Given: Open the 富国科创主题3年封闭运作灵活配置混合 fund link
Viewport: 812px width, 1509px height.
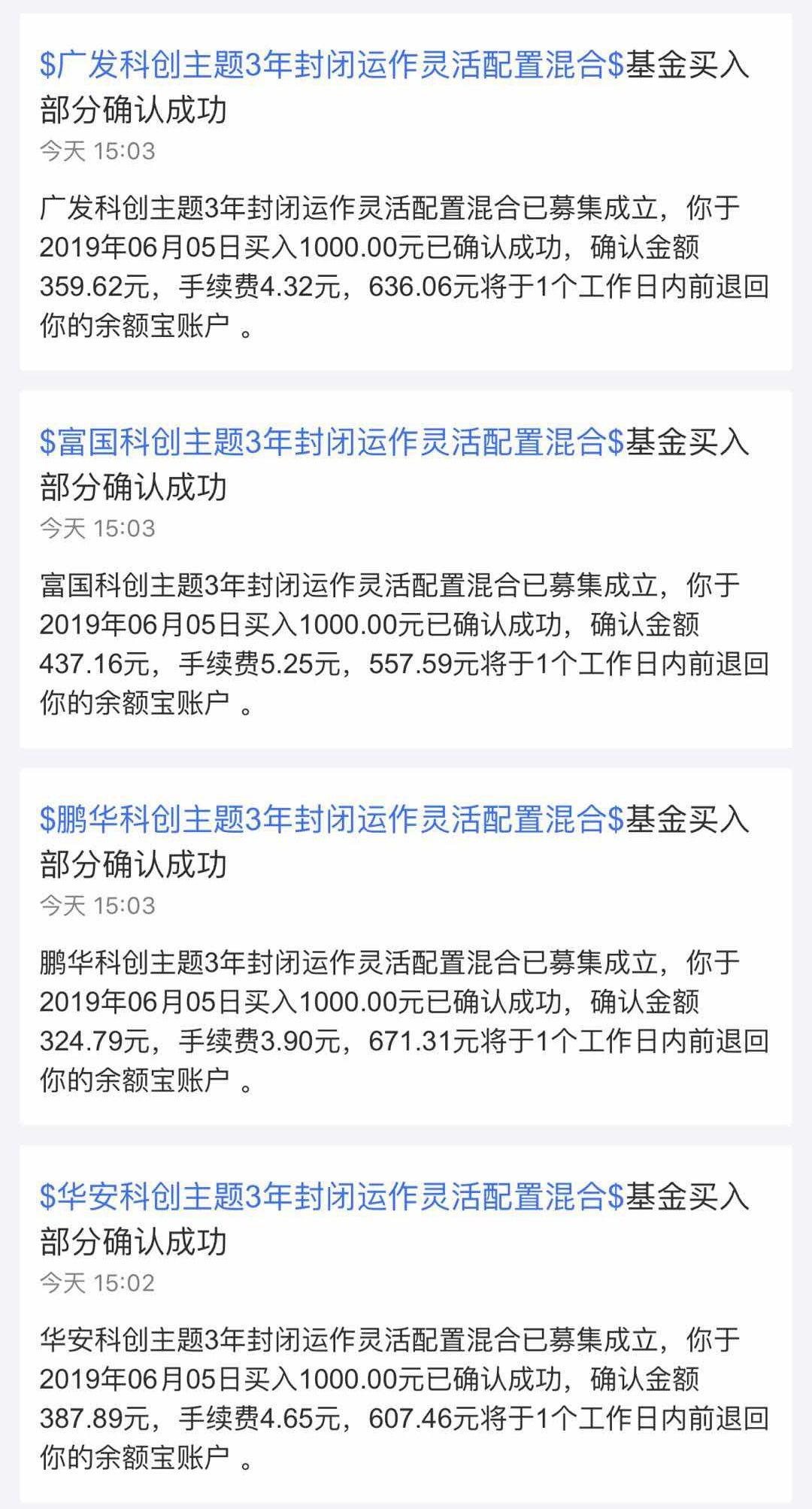Looking at the screenshot, I should [x=331, y=442].
